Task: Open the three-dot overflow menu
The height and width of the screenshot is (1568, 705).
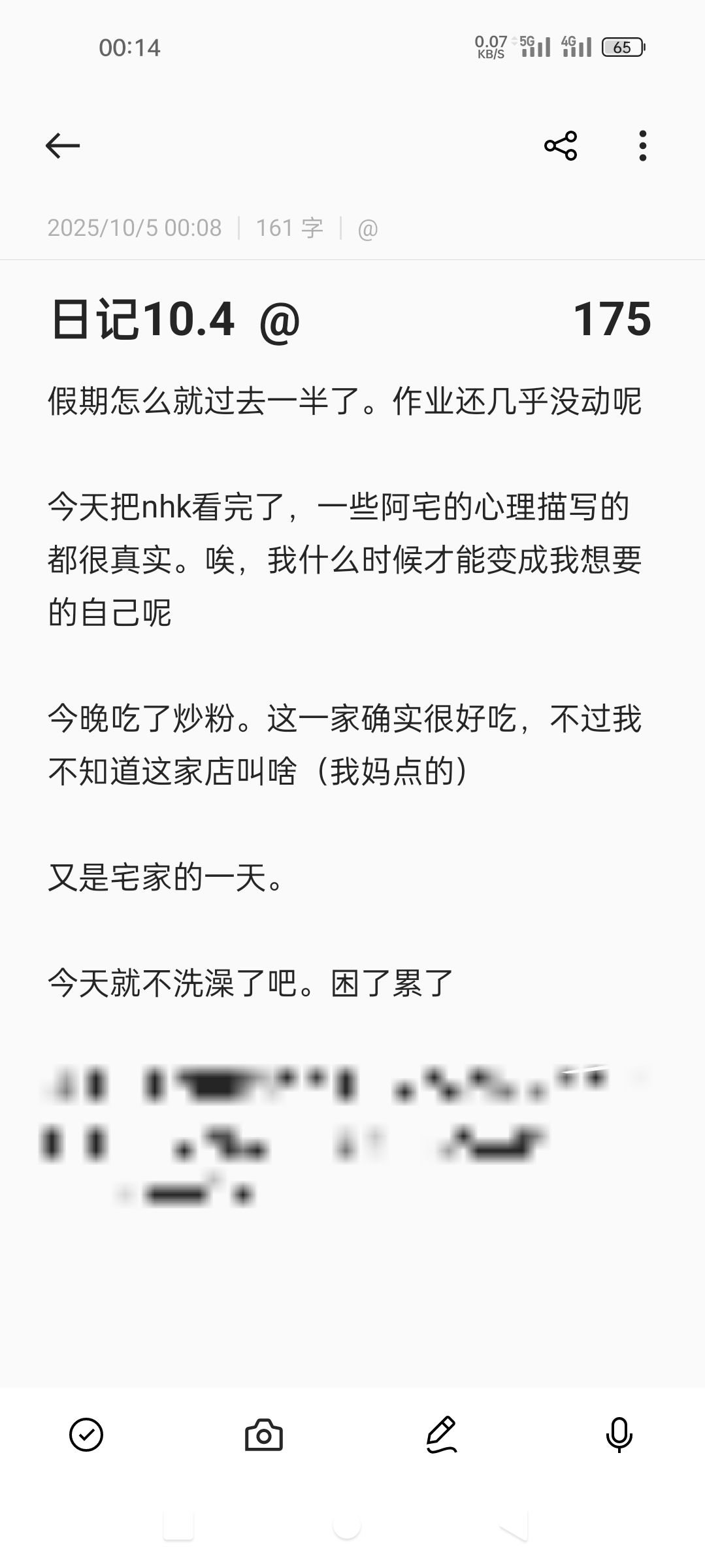Action: coord(643,145)
